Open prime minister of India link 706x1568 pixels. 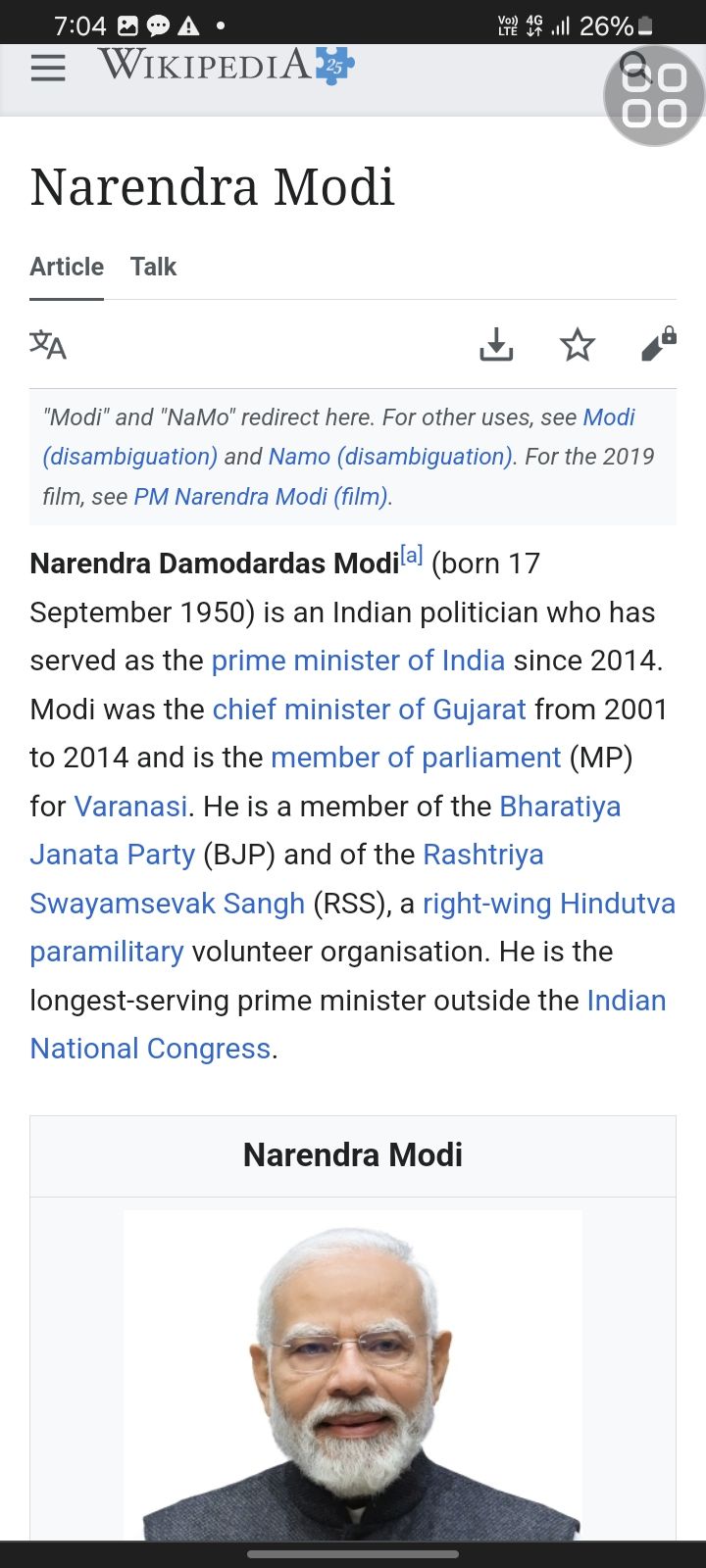point(358,661)
